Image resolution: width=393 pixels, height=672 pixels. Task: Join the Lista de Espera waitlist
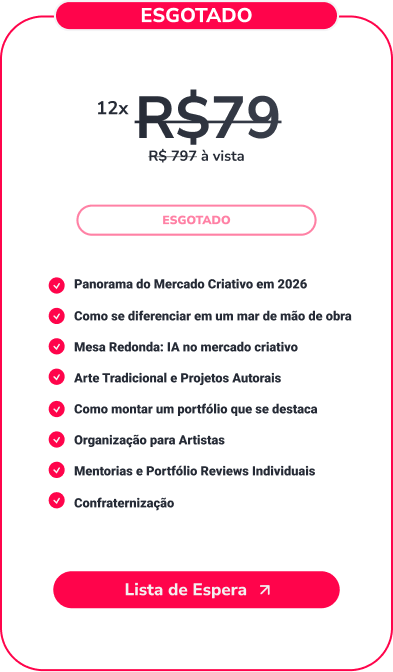pos(196,590)
